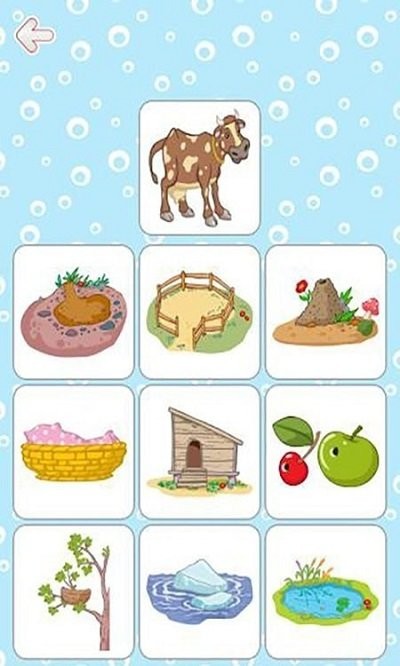Pick the anthill with flowers card
The width and height of the screenshot is (400, 666).
pyautogui.click(x=326, y=312)
